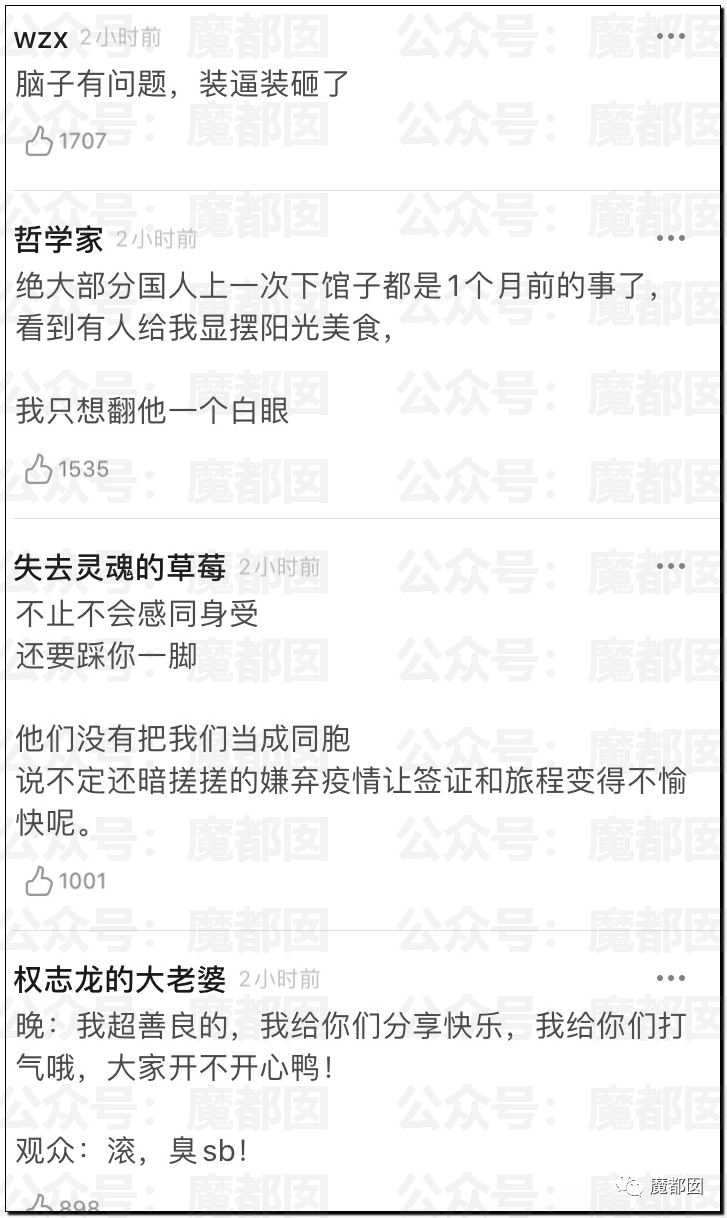View the profile of user 哲学家
Viewport: 727px width, 1218px height.
(x=59, y=239)
